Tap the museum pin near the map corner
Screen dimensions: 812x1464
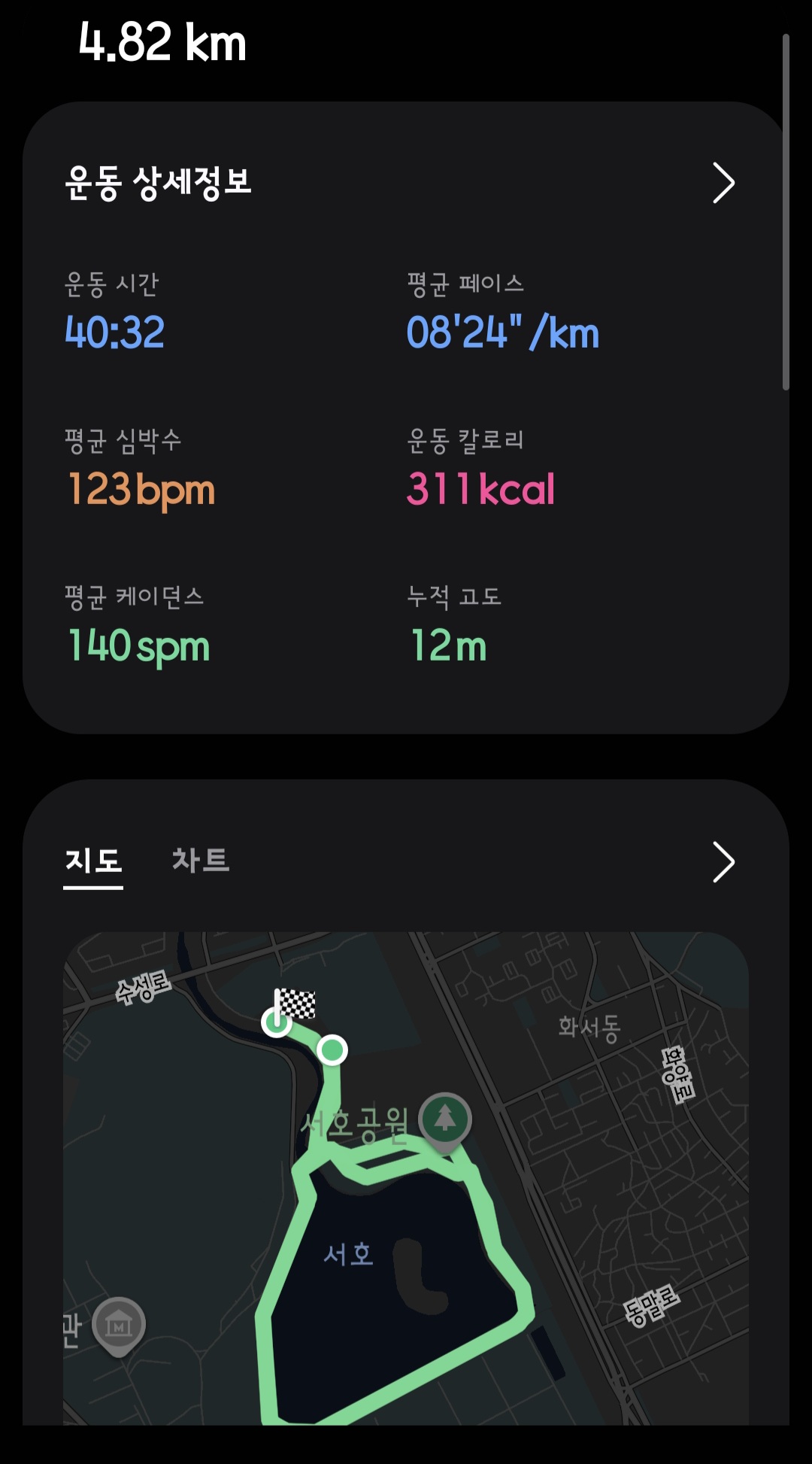[119, 1320]
